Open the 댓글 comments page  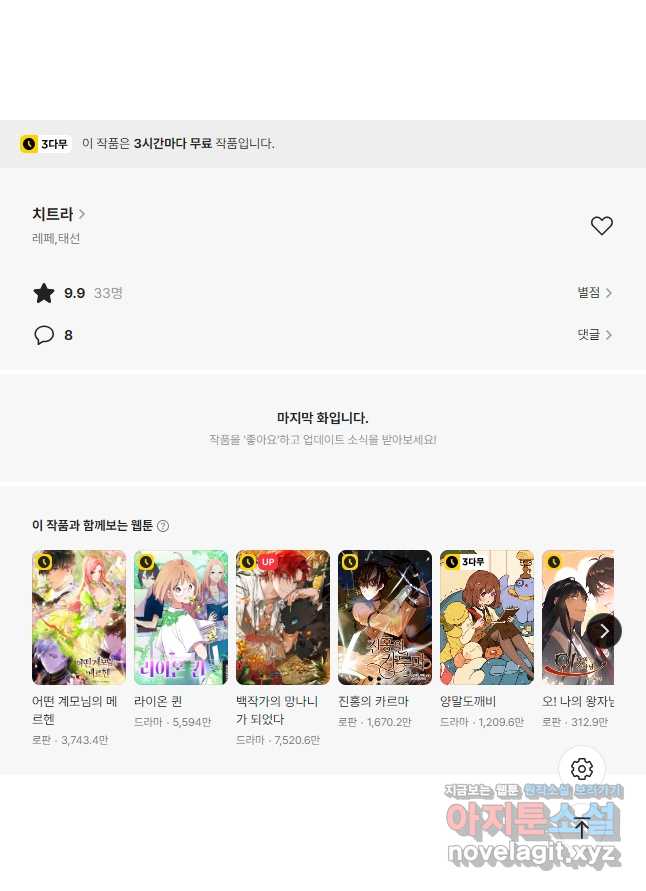tap(594, 335)
